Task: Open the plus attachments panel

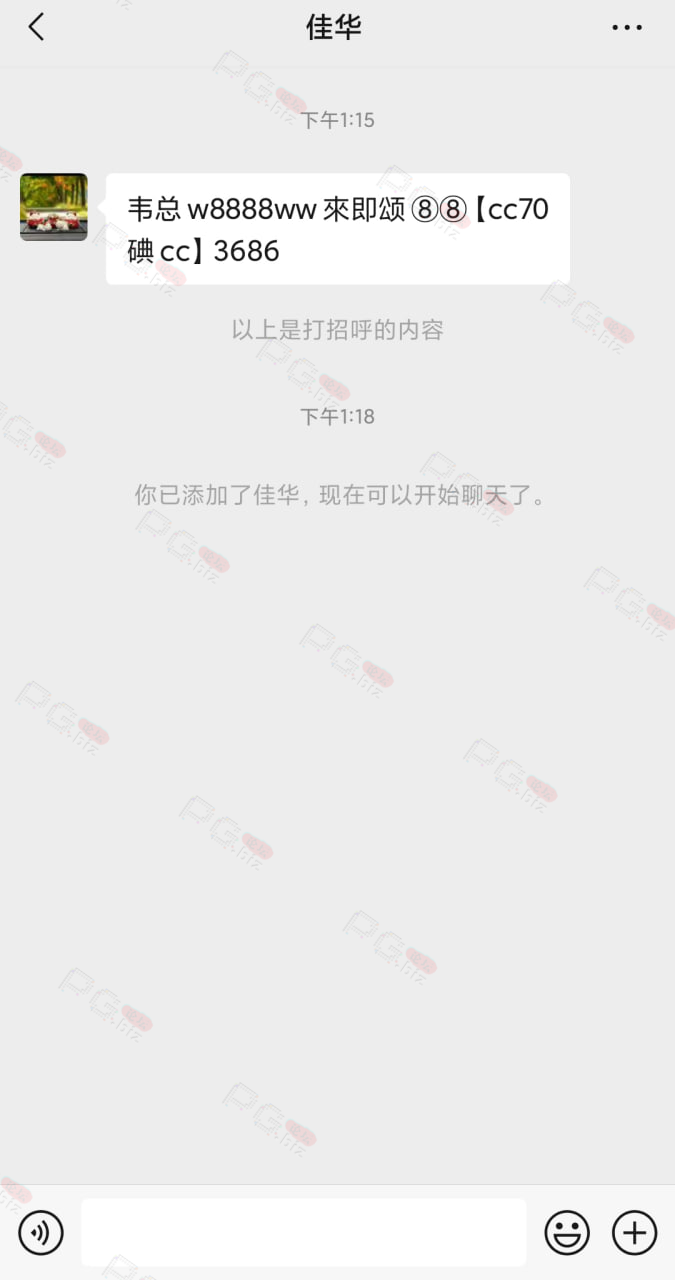Action: pyautogui.click(x=634, y=1233)
